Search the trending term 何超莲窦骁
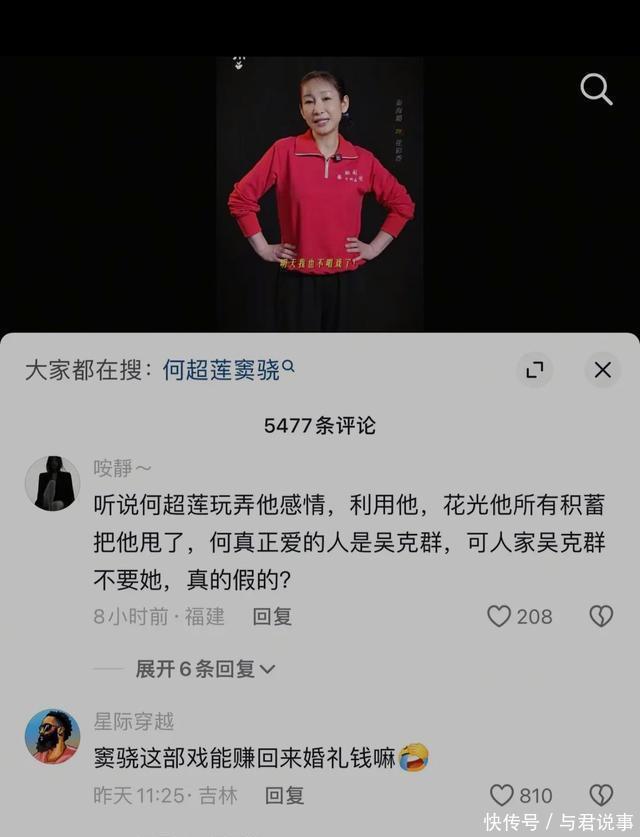The image size is (640, 837). [222, 370]
